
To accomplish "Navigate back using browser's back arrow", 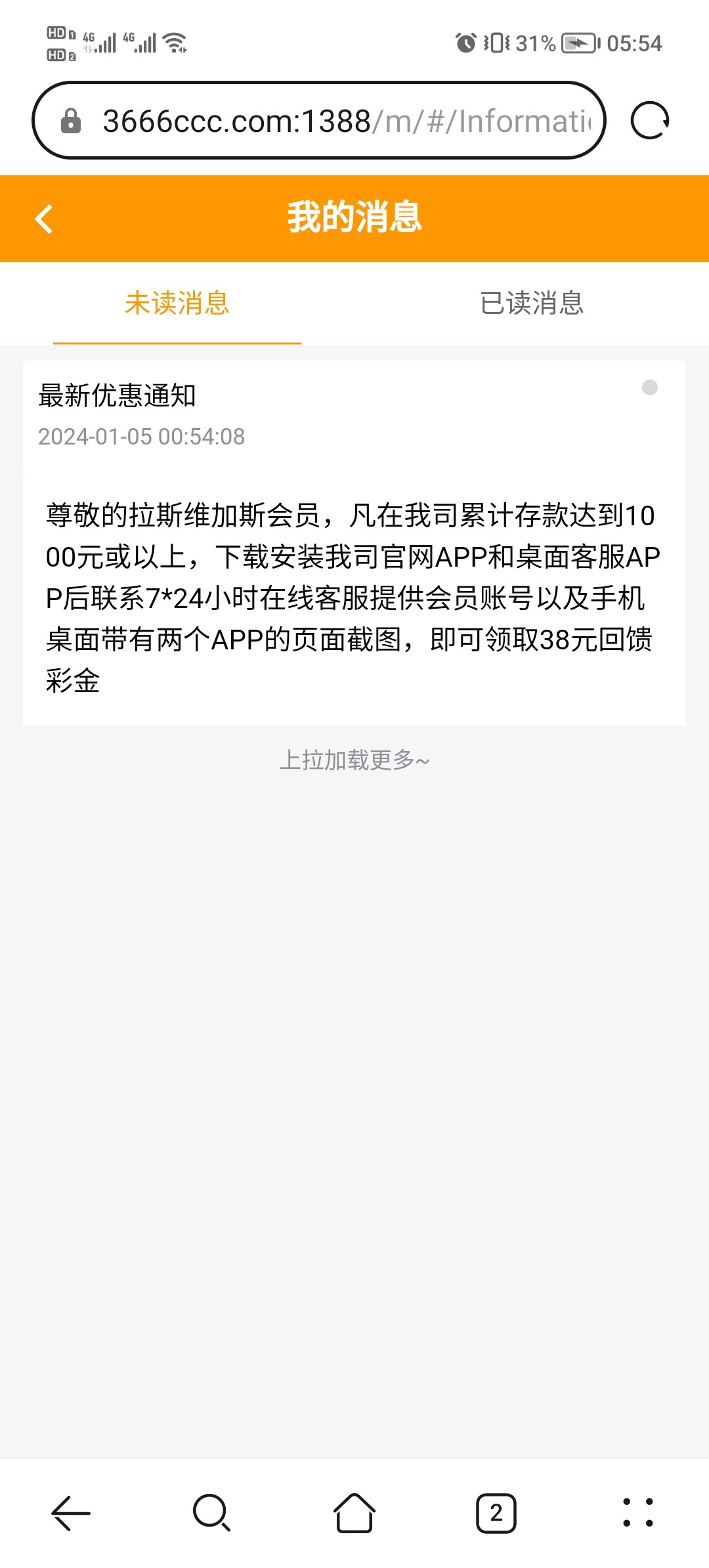I will [71, 1513].
